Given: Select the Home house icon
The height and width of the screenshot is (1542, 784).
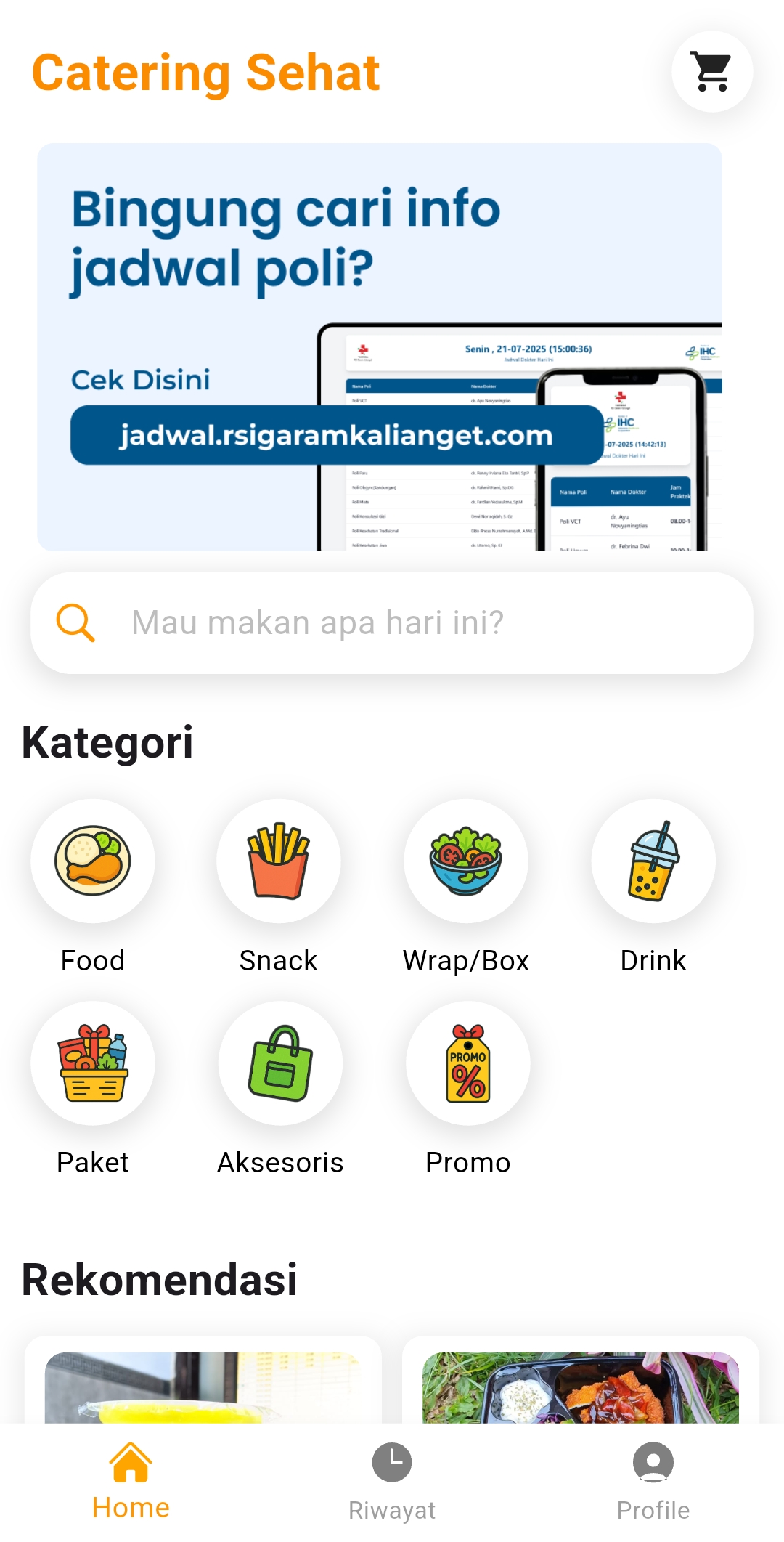Looking at the screenshot, I should click(130, 1460).
